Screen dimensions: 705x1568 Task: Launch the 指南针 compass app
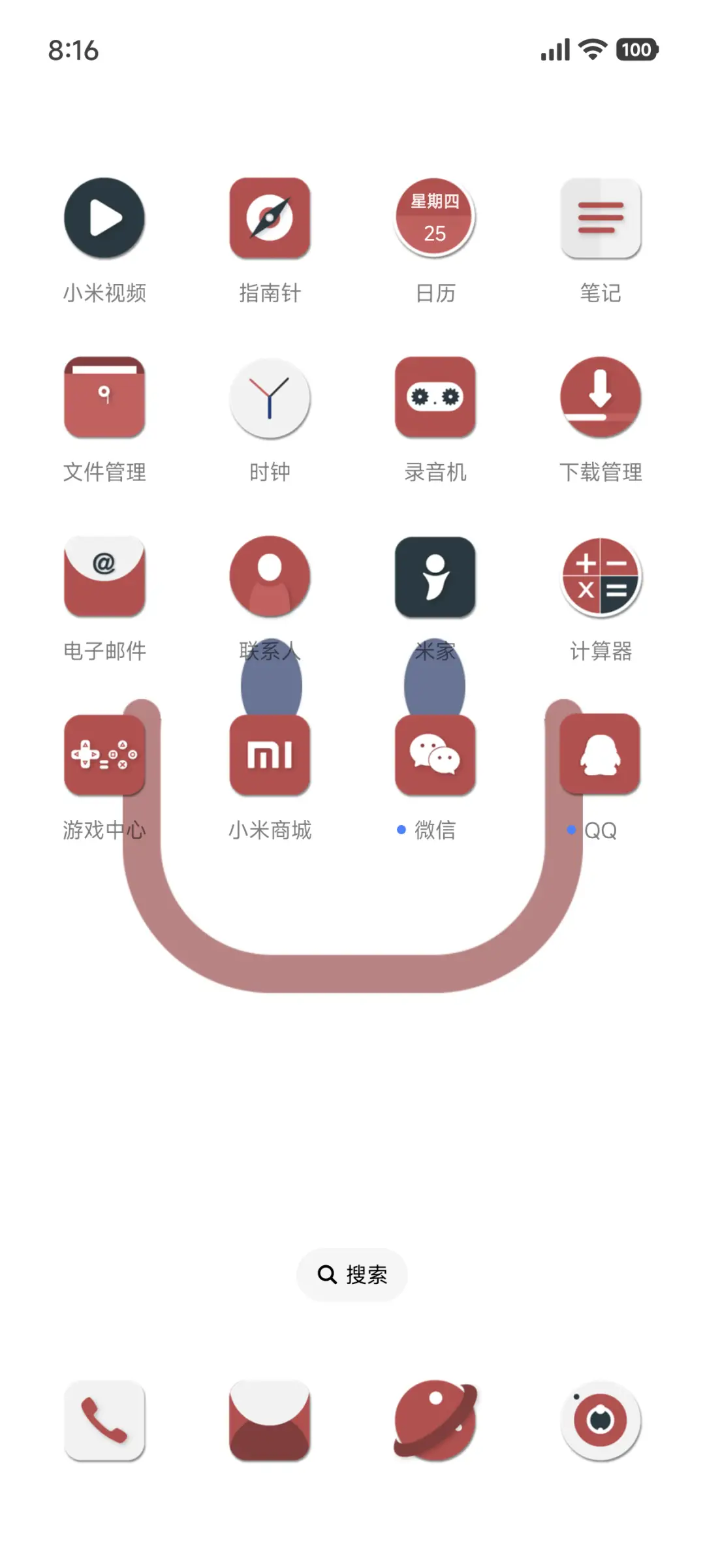coord(270,219)
